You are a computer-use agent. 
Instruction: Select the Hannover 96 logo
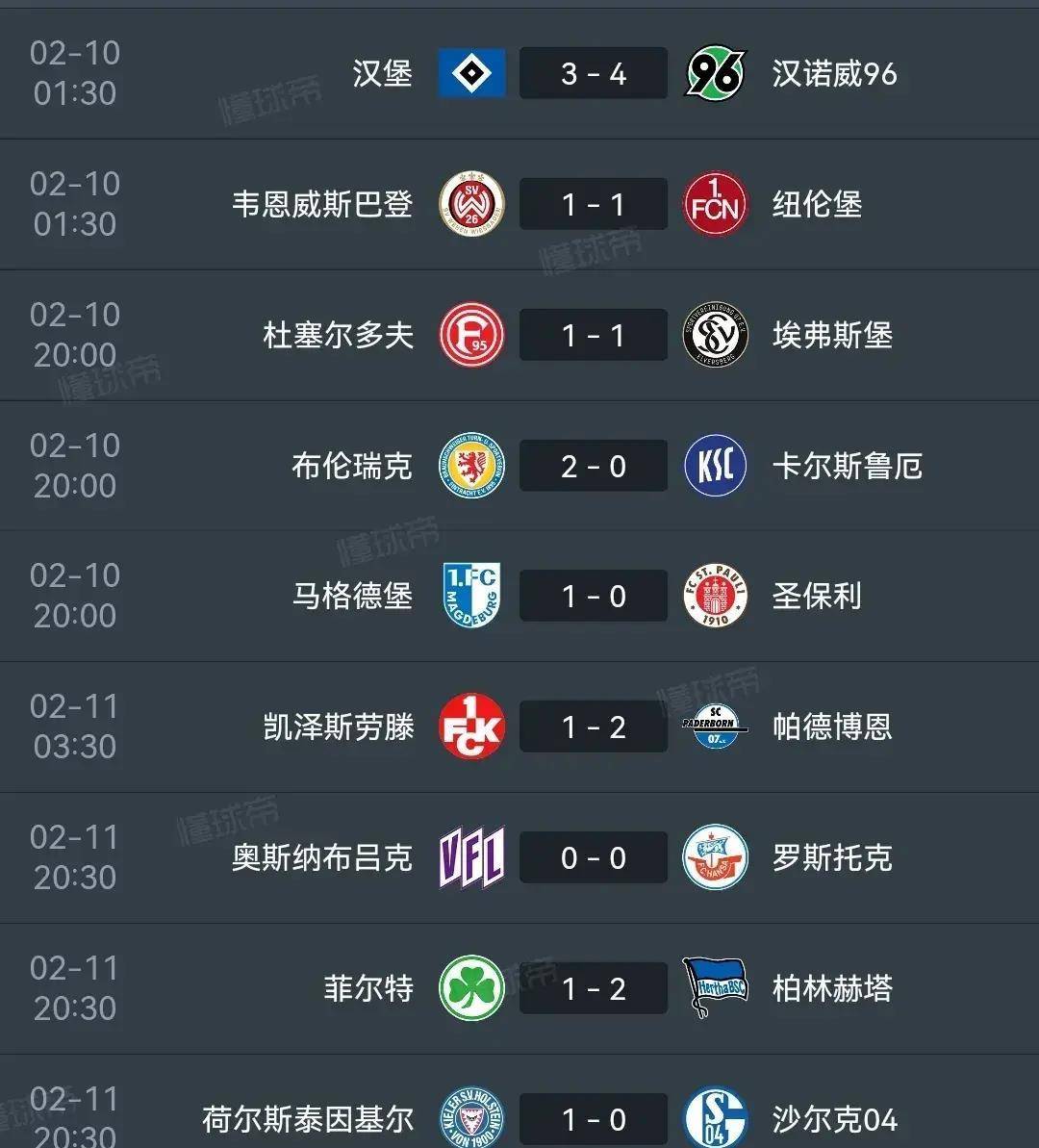pos(716,73)
